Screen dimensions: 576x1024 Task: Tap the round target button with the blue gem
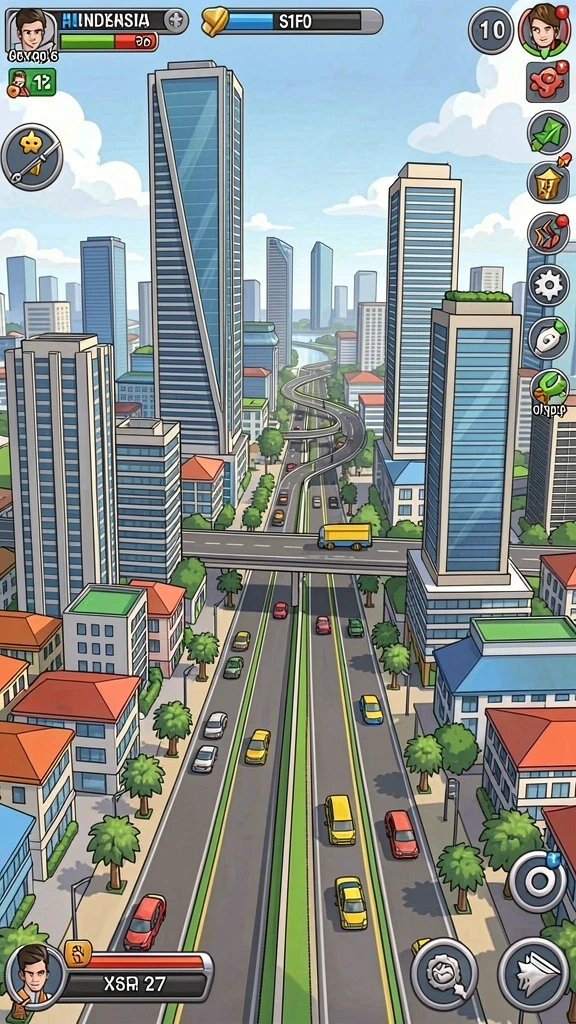click(x=537, y=882)
